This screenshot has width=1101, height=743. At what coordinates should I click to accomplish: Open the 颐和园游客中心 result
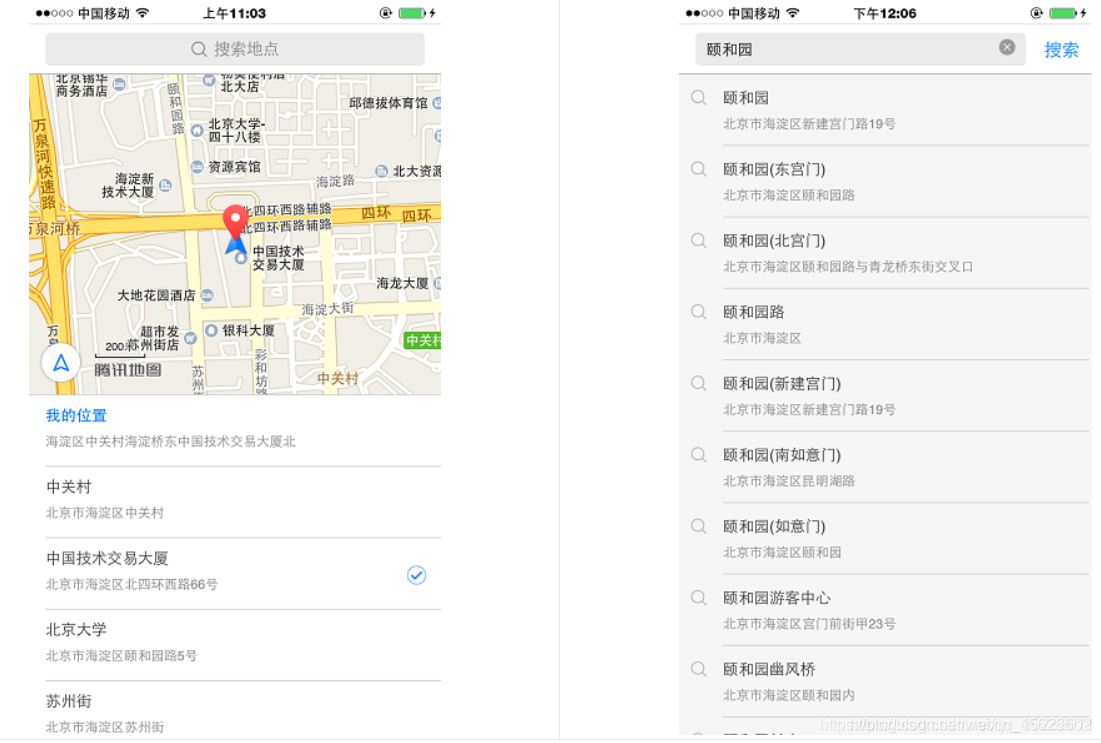885,610
